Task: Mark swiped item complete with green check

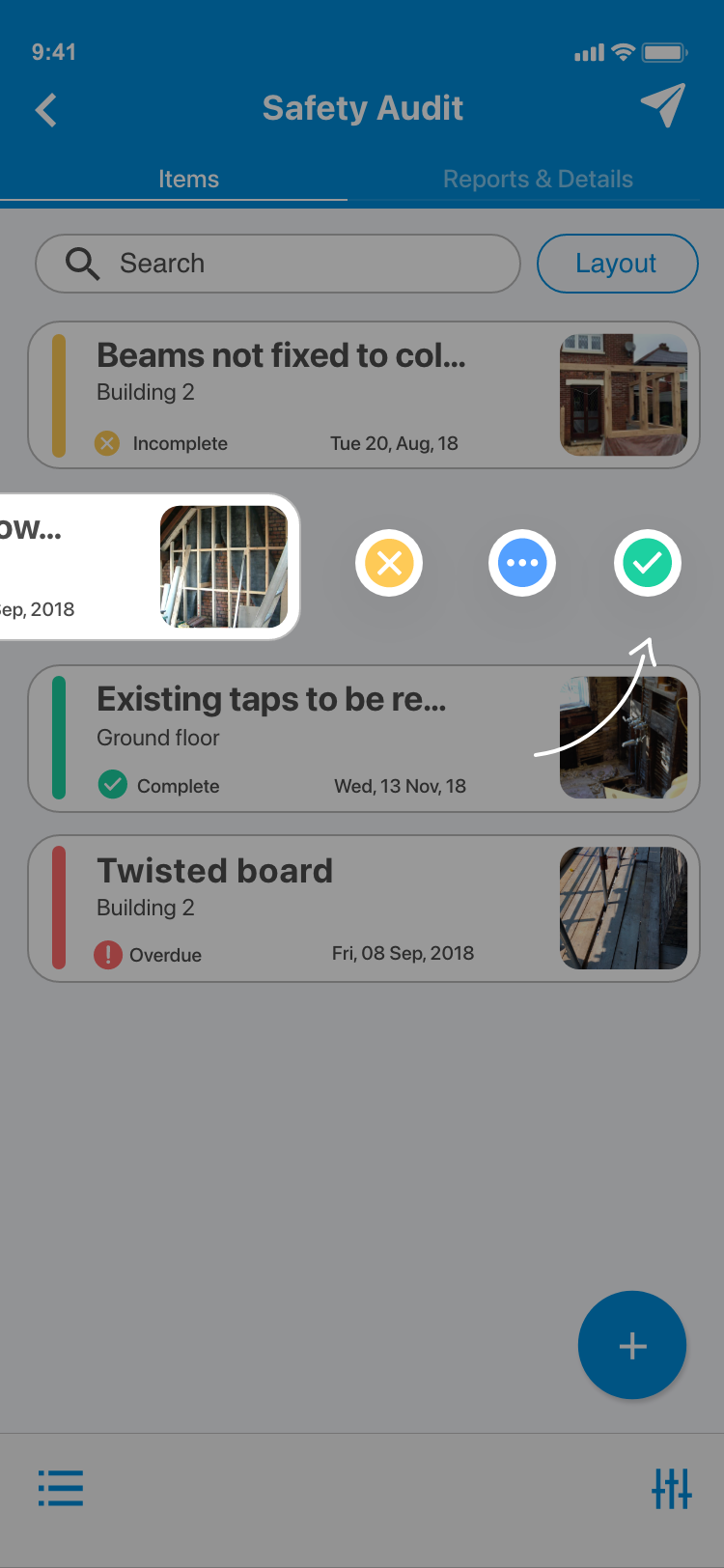Action: point(647,563)
